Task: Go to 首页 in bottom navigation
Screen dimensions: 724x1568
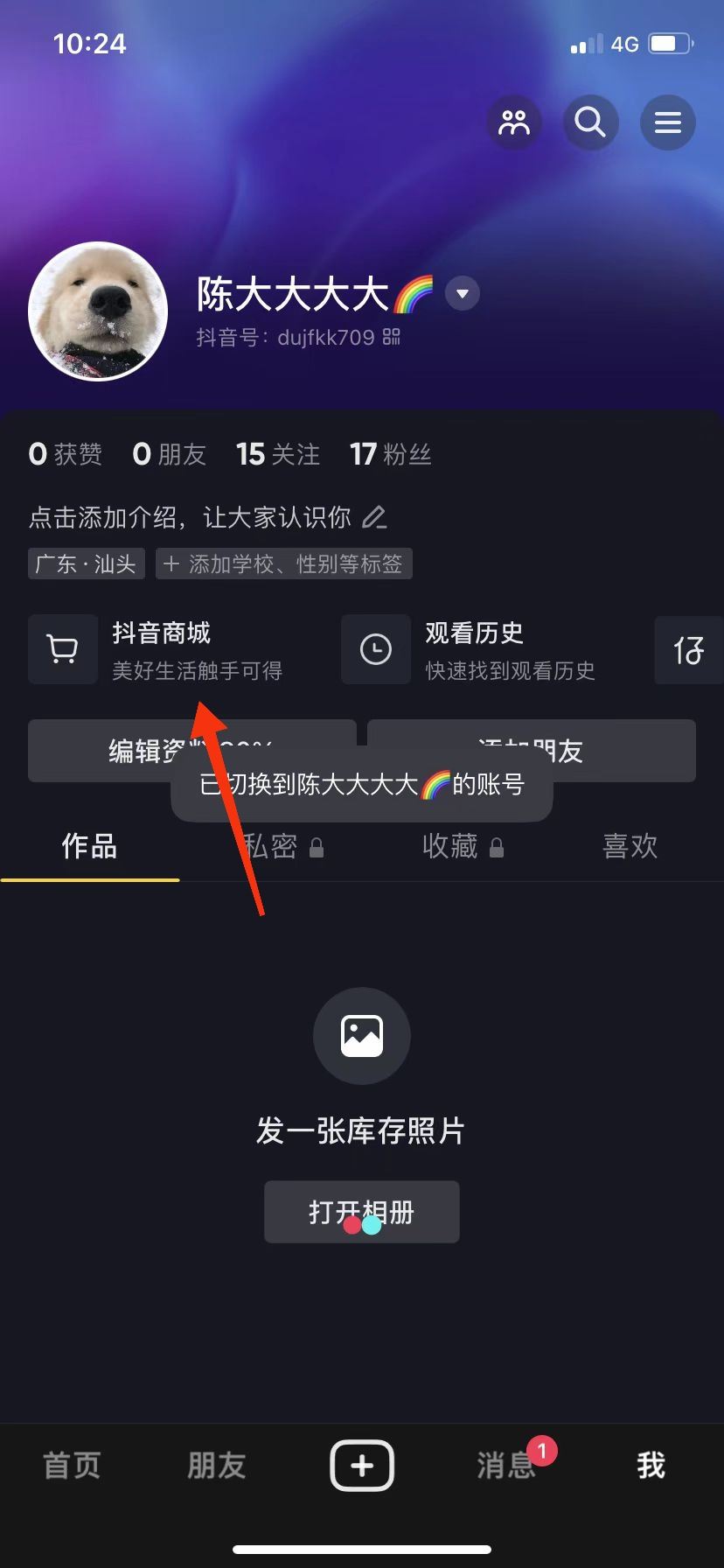Action: click(71, 1466)
